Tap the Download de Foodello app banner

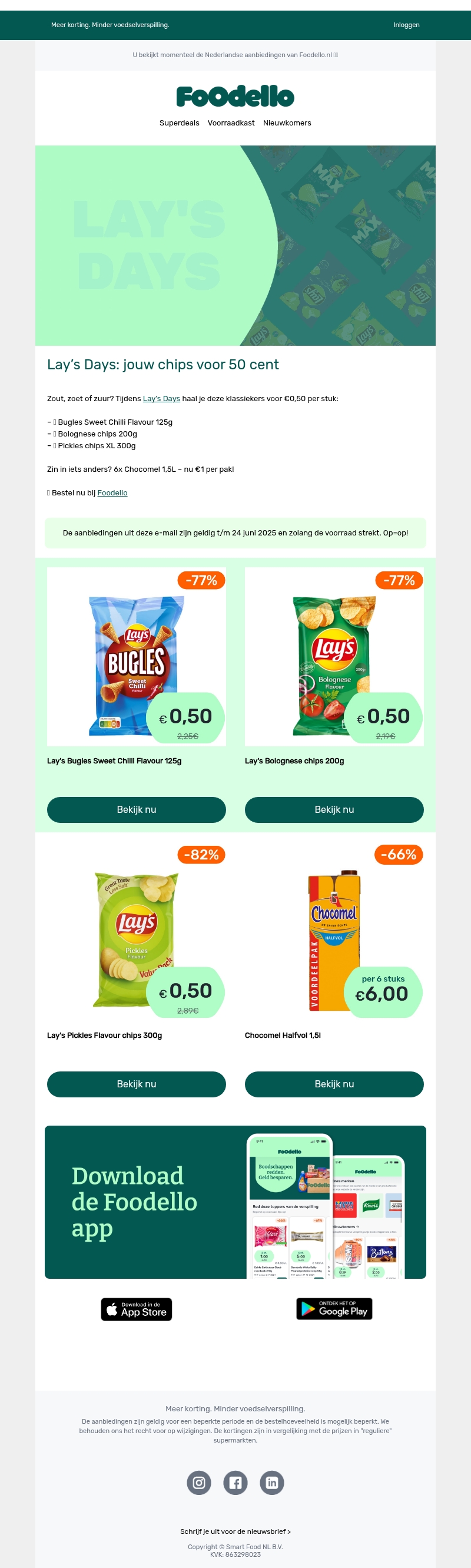pos(235,1202)
